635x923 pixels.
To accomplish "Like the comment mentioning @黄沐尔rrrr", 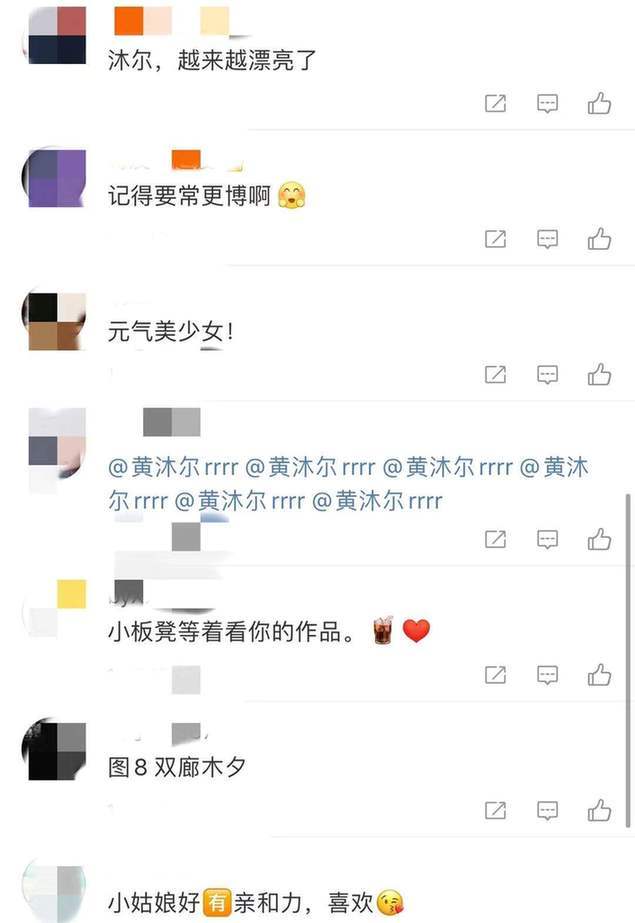I will 599,540.
